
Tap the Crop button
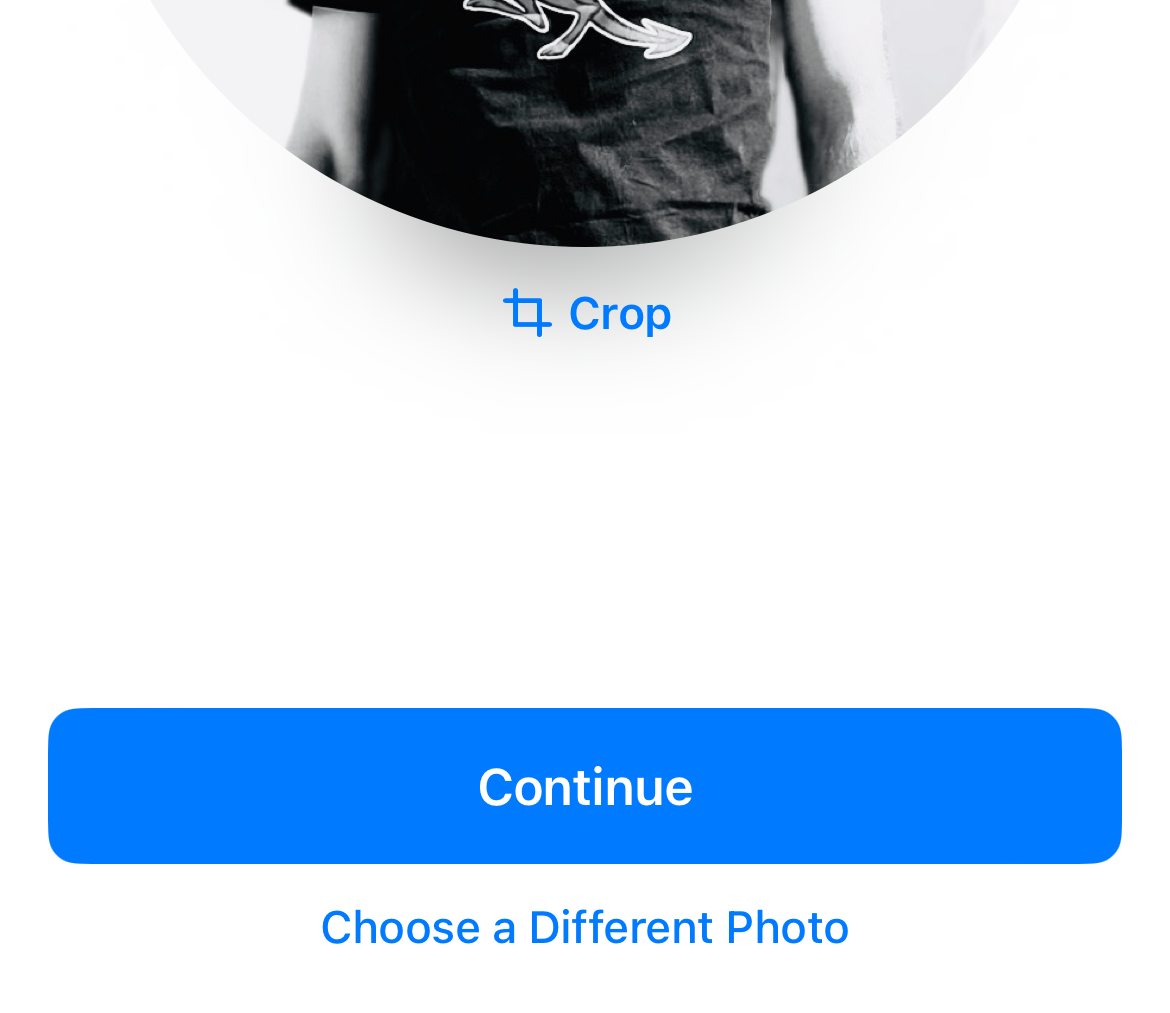coord(587,313)
